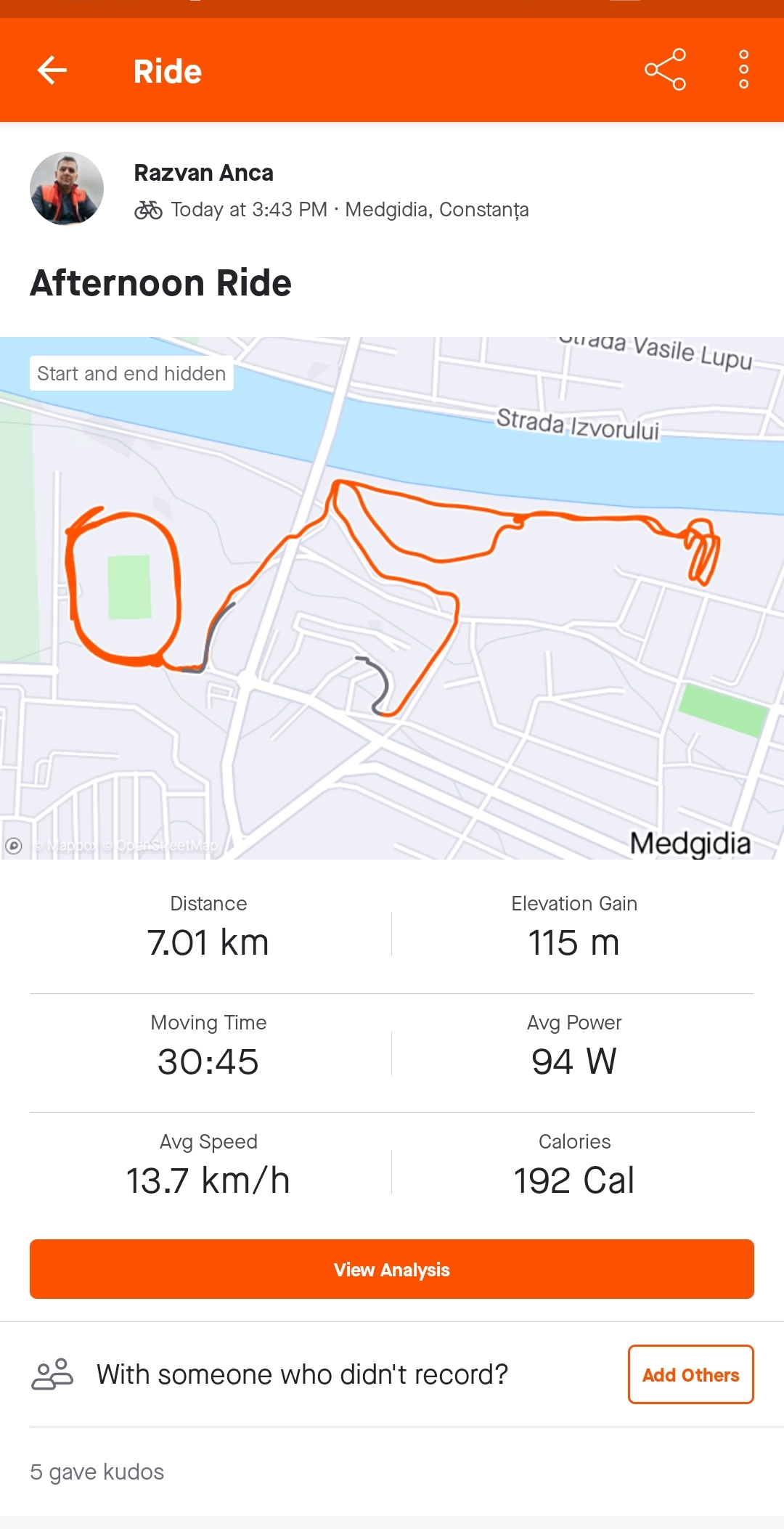Tap Add Others to tag companions
This screenshot has width=784, height=1529.
[x=690, y=1374]
